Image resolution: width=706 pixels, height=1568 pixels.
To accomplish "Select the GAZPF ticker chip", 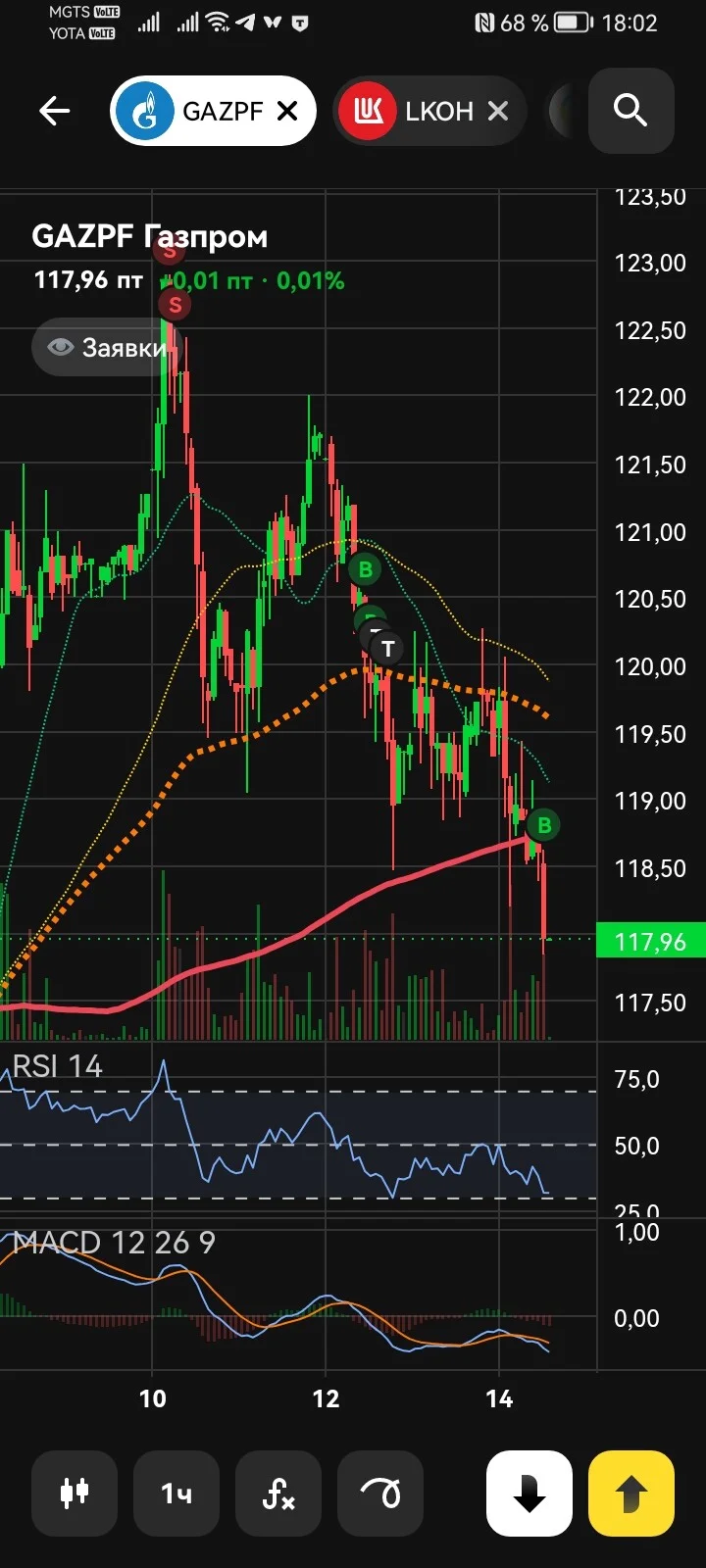I will click(x=213, y=111).
